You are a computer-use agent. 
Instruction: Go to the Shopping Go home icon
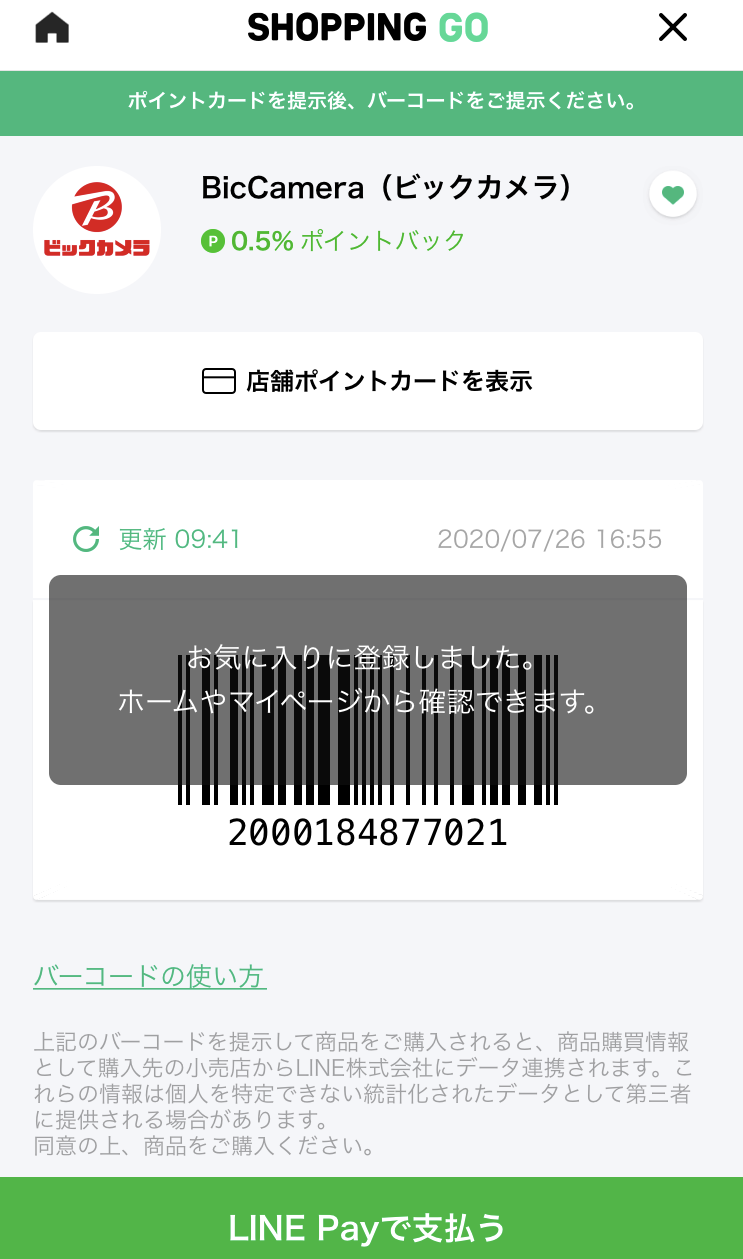(52, 28)
